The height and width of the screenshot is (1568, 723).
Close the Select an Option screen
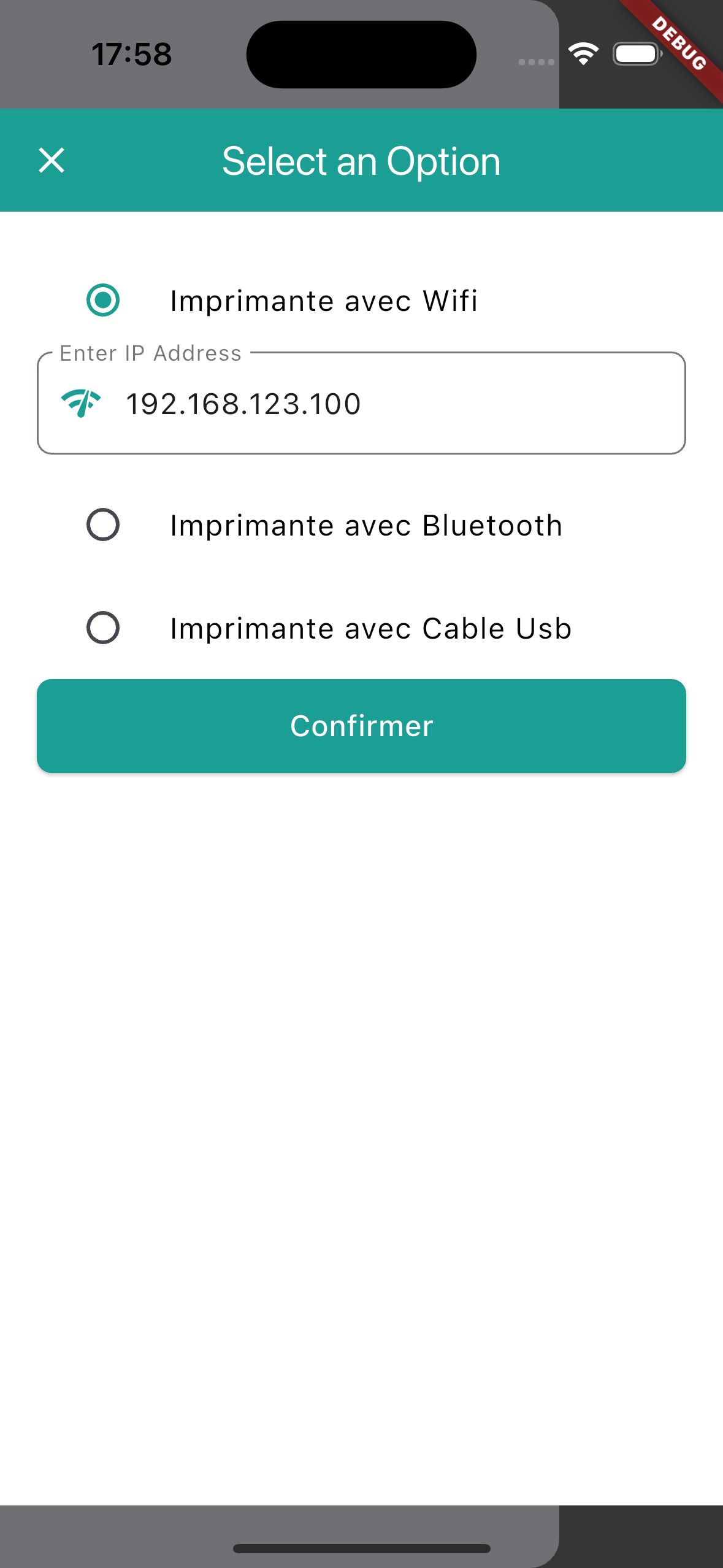52,161
